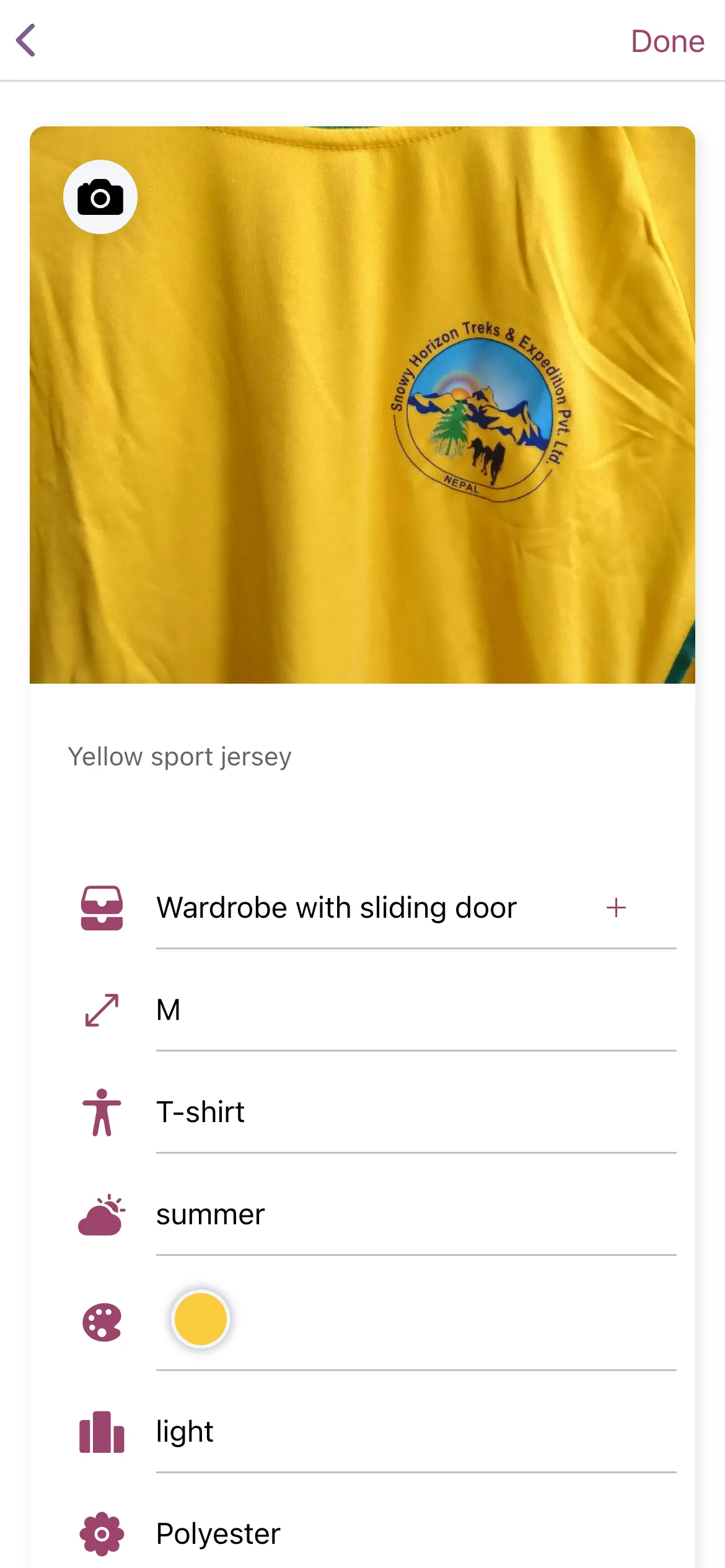Change the photo with the camera icon
Viewport: 725px width, 1568px height.
[100, 197]
